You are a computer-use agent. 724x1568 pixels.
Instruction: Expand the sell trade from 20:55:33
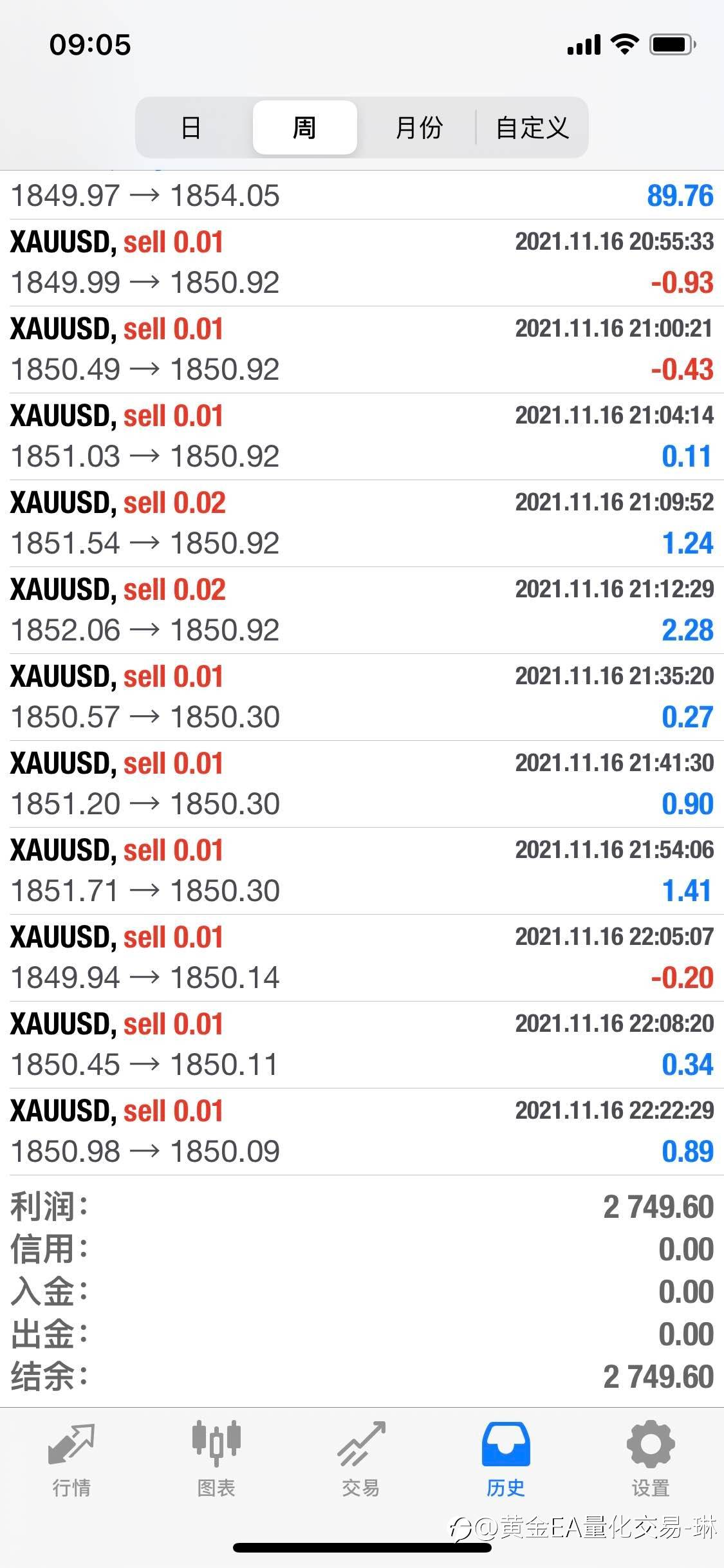(362, 263)
